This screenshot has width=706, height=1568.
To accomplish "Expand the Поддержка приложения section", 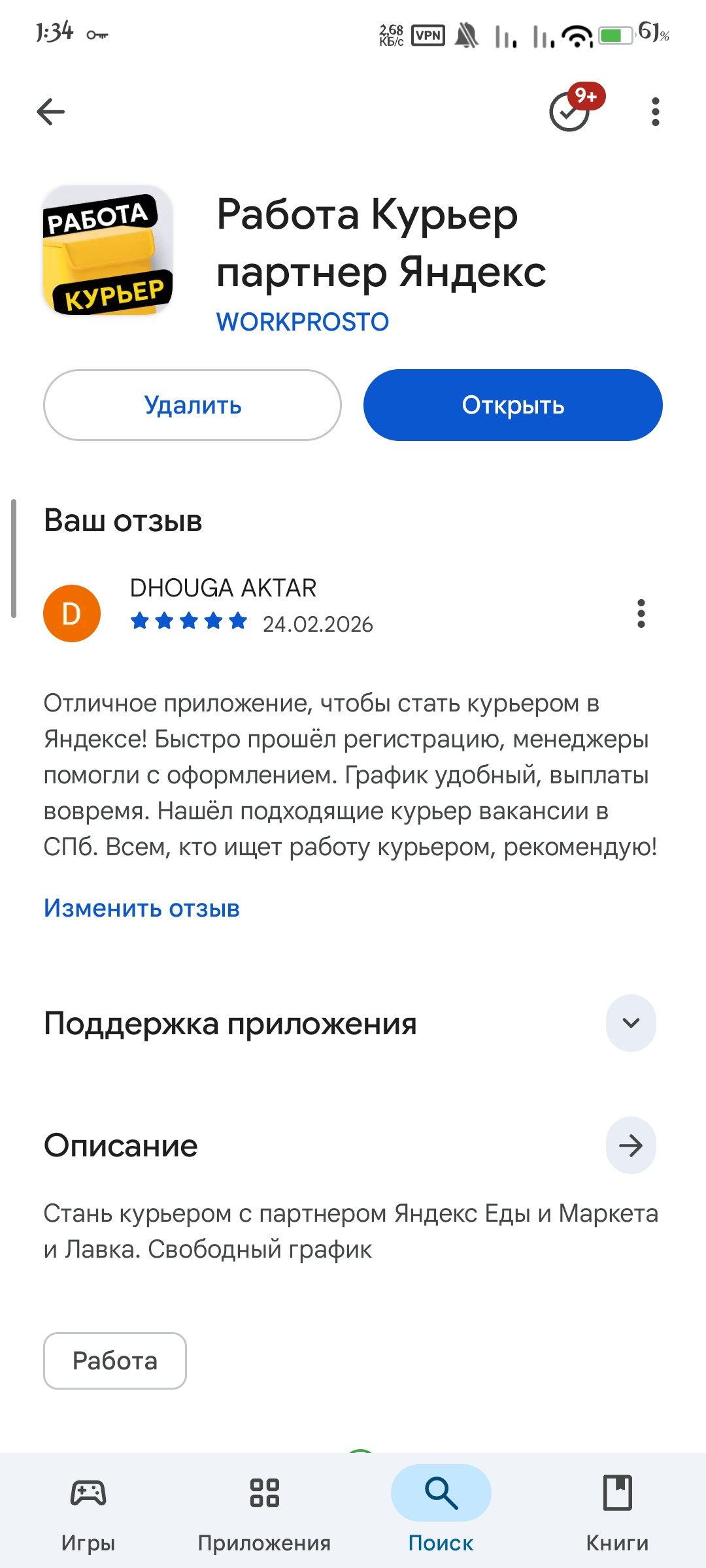I will (630, 1023).
